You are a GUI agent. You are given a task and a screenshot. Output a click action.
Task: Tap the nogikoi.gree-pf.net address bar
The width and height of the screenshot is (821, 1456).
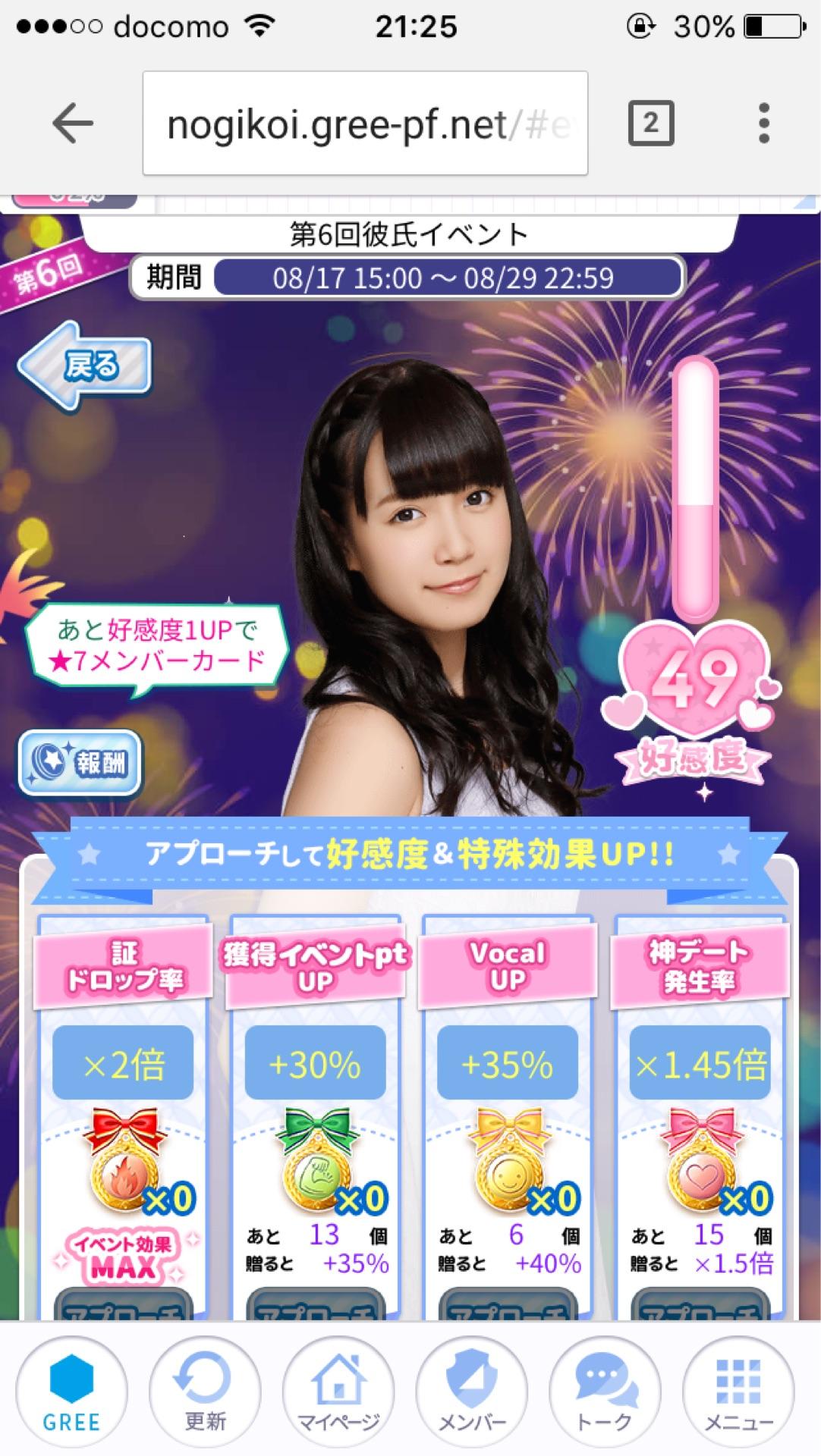click(365, 124)
